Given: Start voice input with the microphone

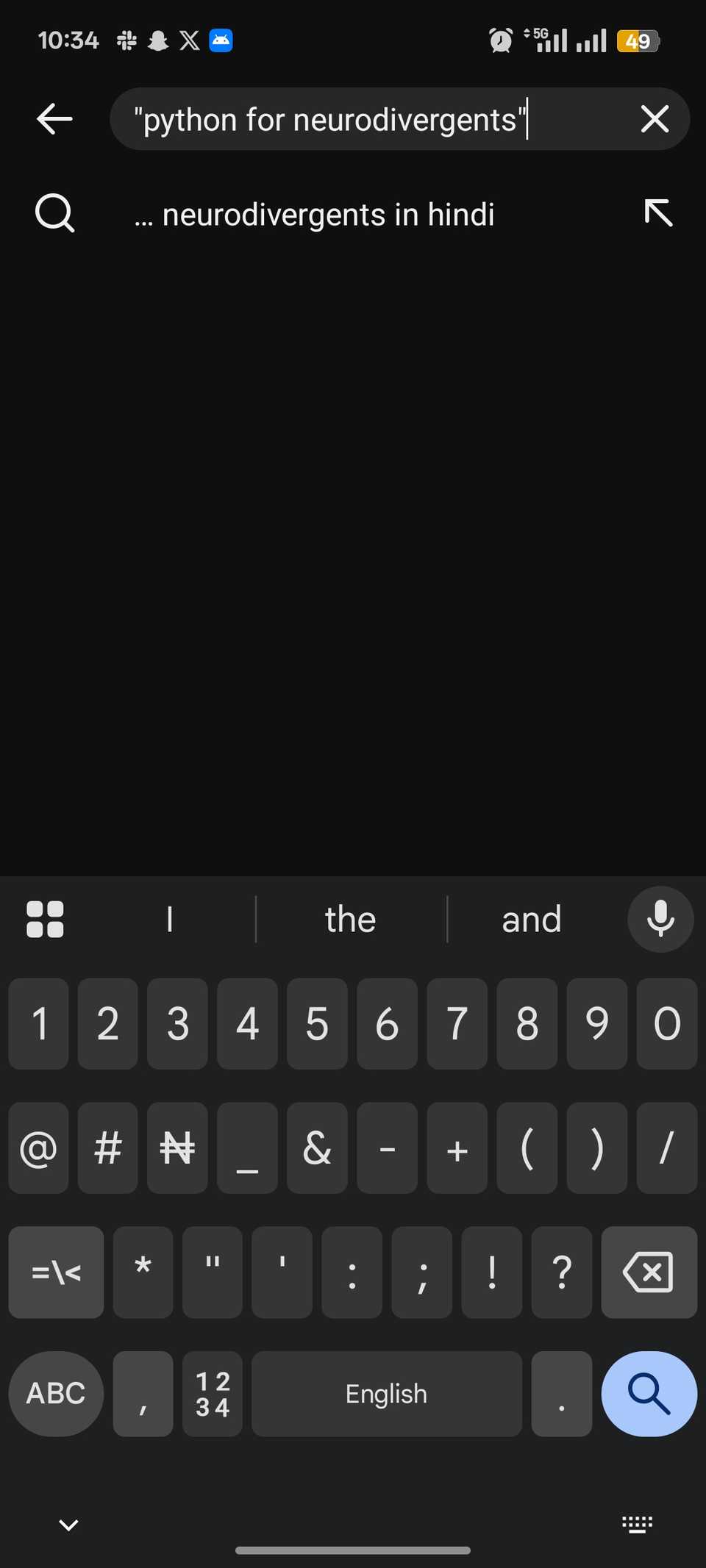Looking at the screenshot, I should pos(660,919).
